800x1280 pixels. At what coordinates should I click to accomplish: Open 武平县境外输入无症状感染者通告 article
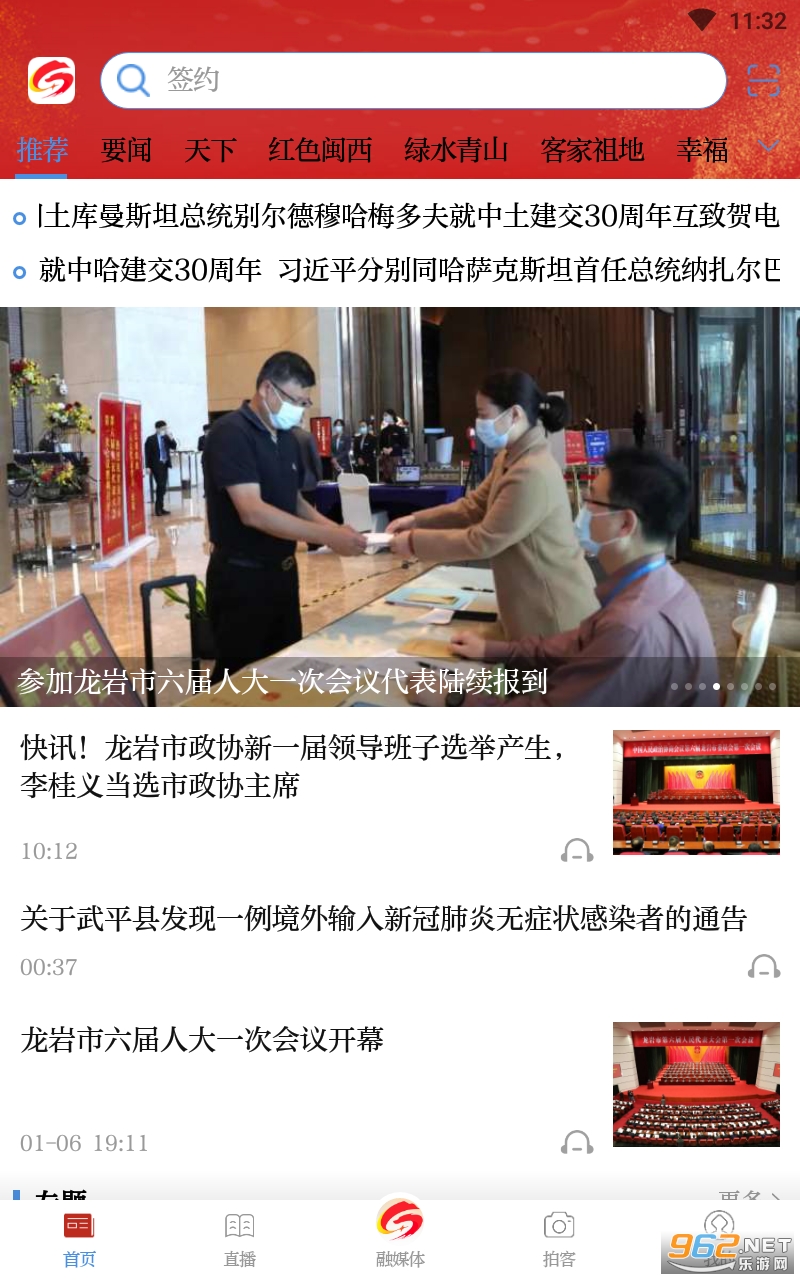384,918
